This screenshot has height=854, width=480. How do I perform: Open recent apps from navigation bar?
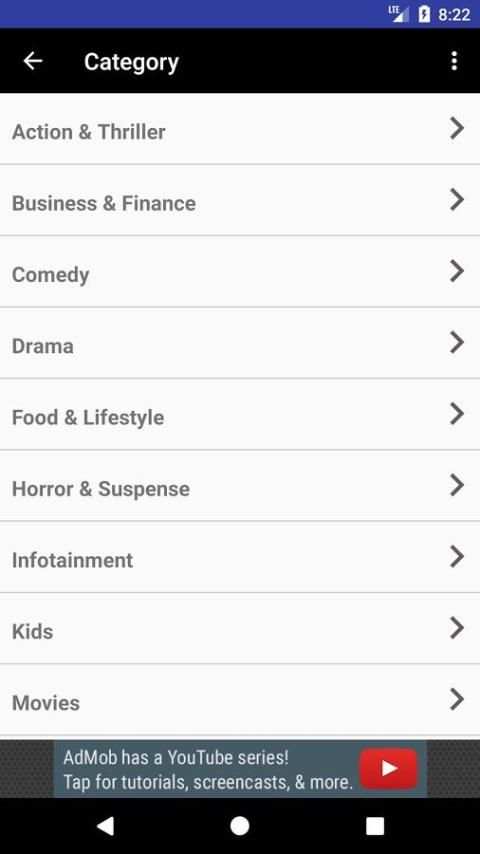375,826
